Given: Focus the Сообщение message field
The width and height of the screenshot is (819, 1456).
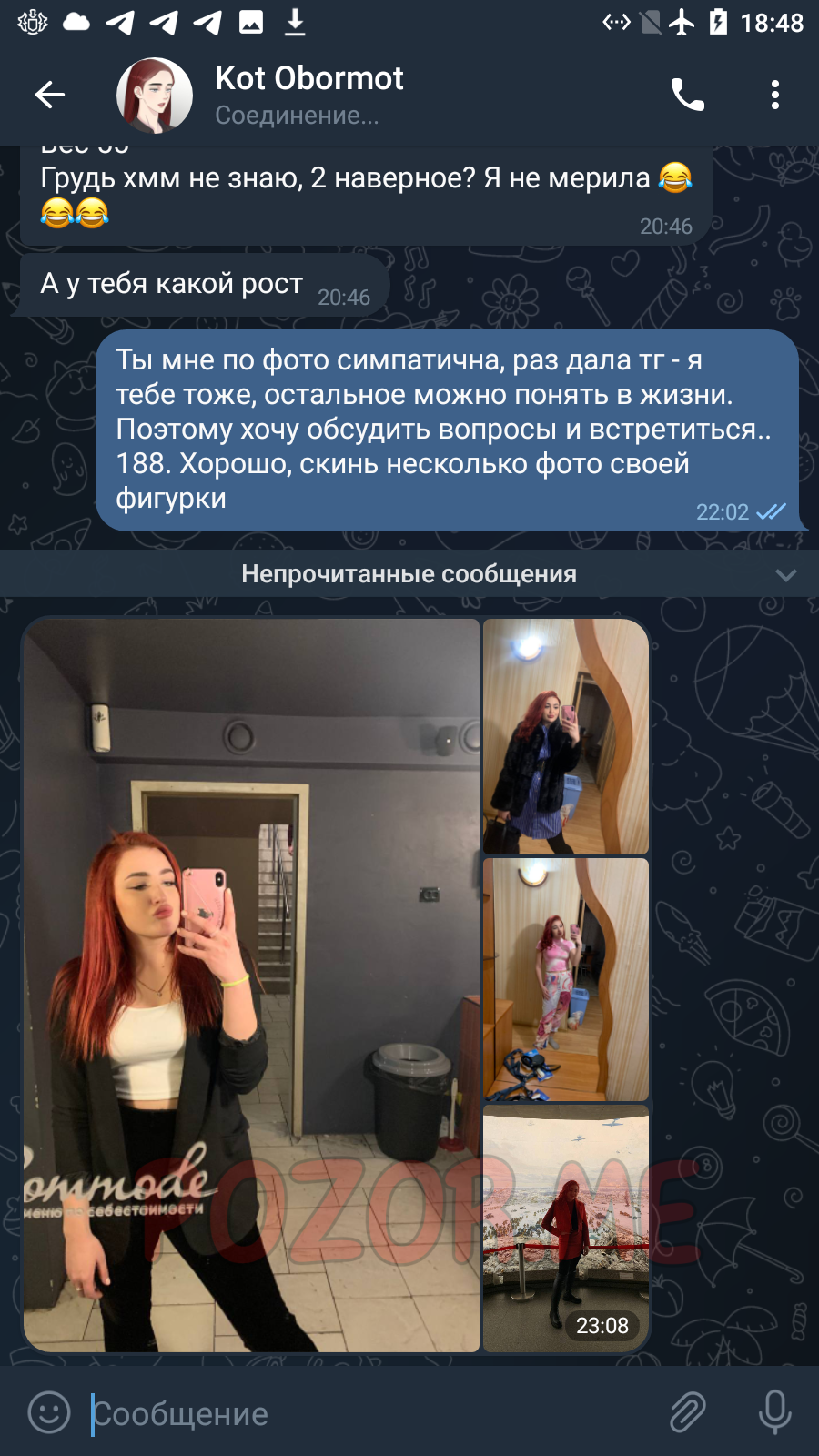Looking at the screenshot, I should (x=373, y=1414).
